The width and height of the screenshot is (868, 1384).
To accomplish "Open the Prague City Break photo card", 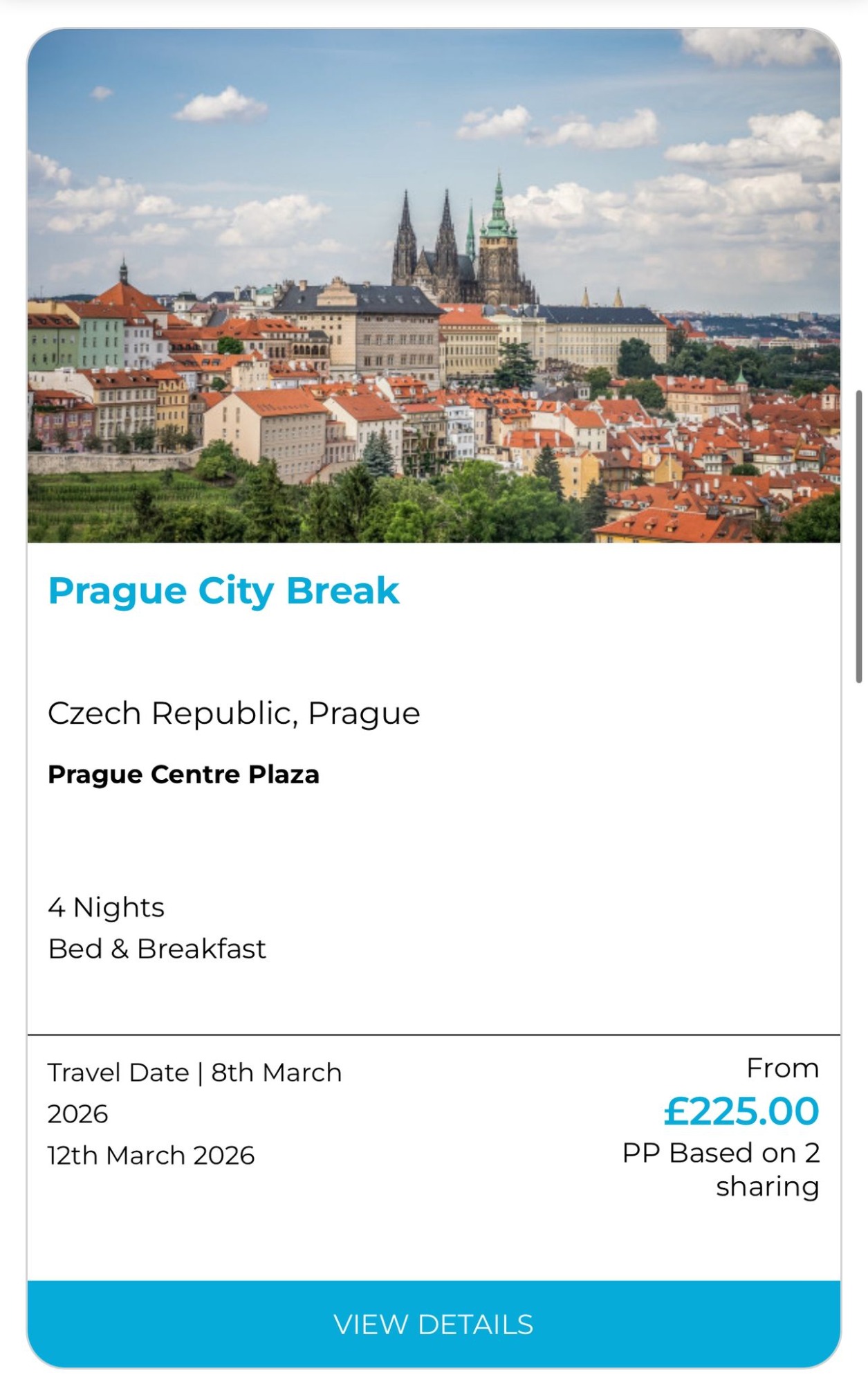I will click(x=434, y=285).
